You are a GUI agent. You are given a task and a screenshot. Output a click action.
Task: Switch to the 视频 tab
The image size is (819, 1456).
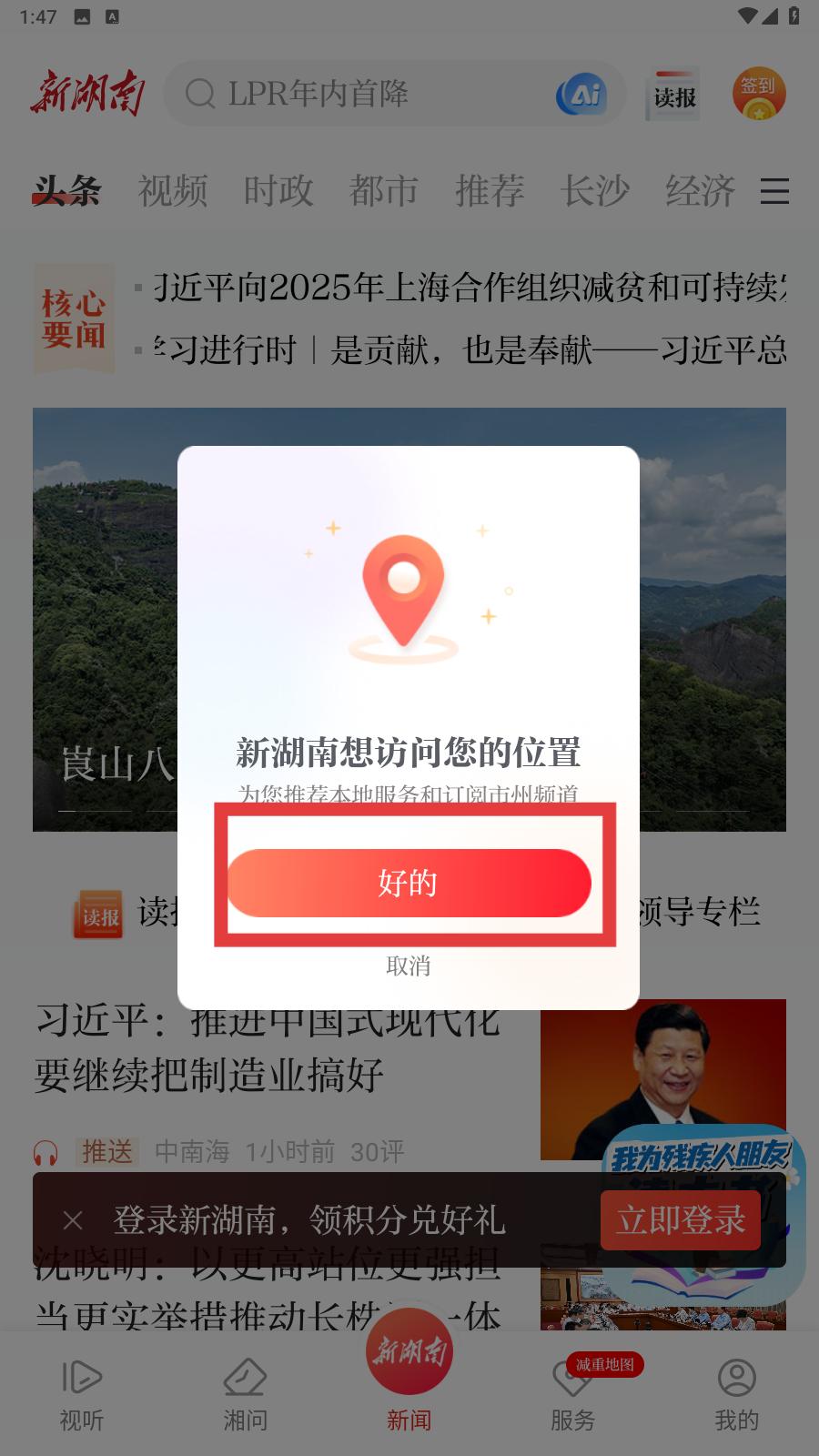tap(173, 191)
